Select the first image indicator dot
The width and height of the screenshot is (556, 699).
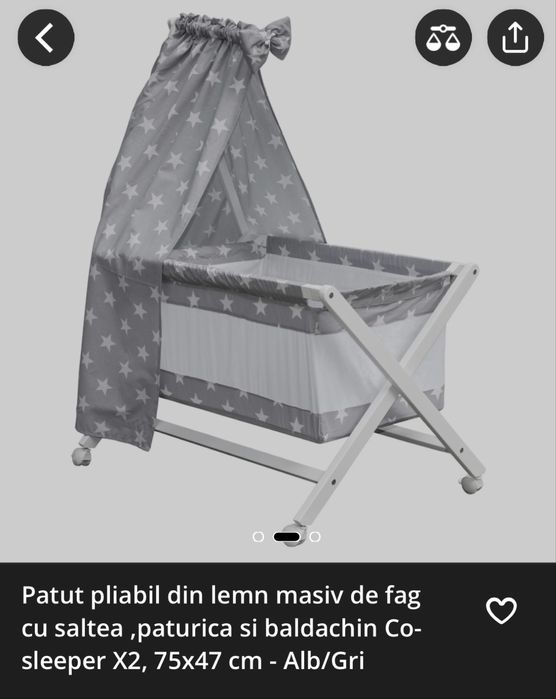tap(258, 537)
